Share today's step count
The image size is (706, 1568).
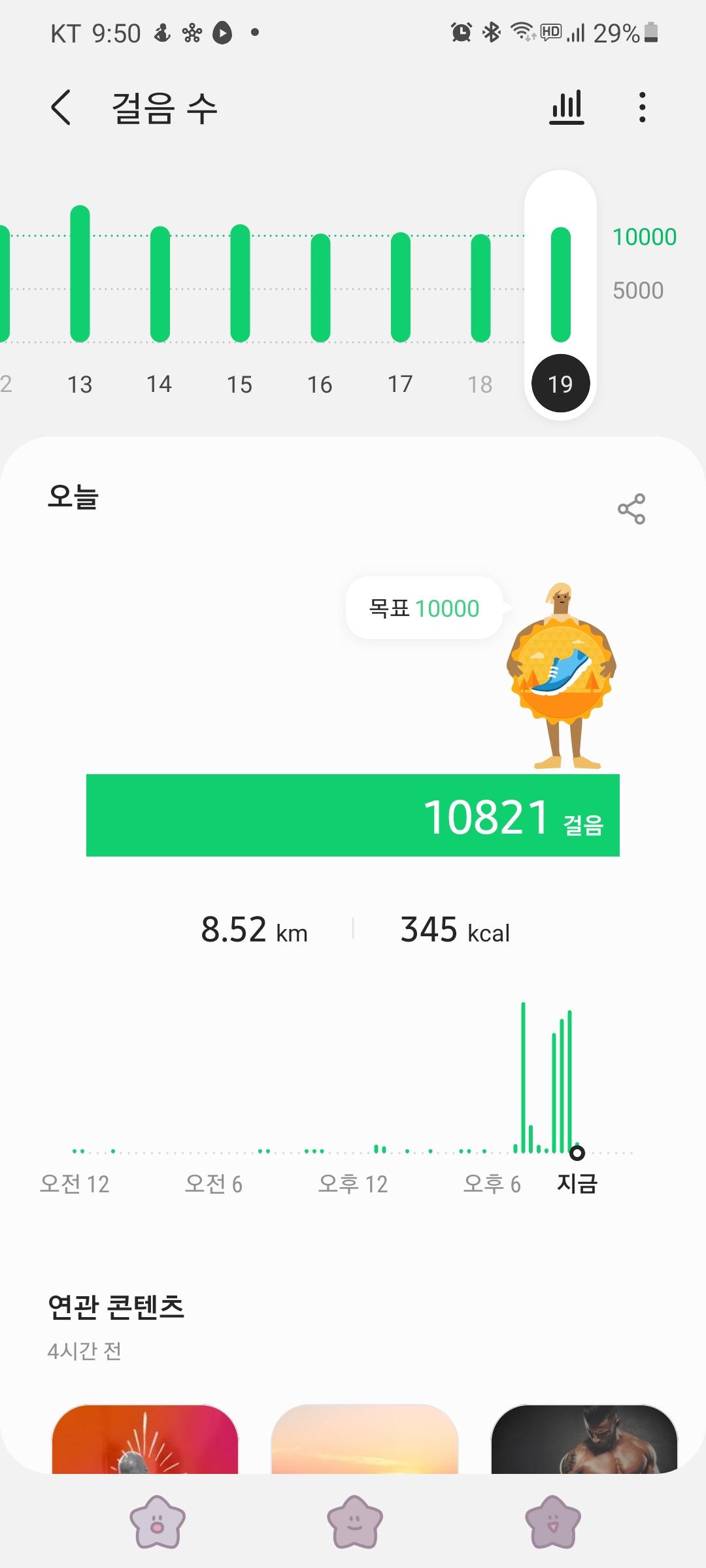point(631,509)
